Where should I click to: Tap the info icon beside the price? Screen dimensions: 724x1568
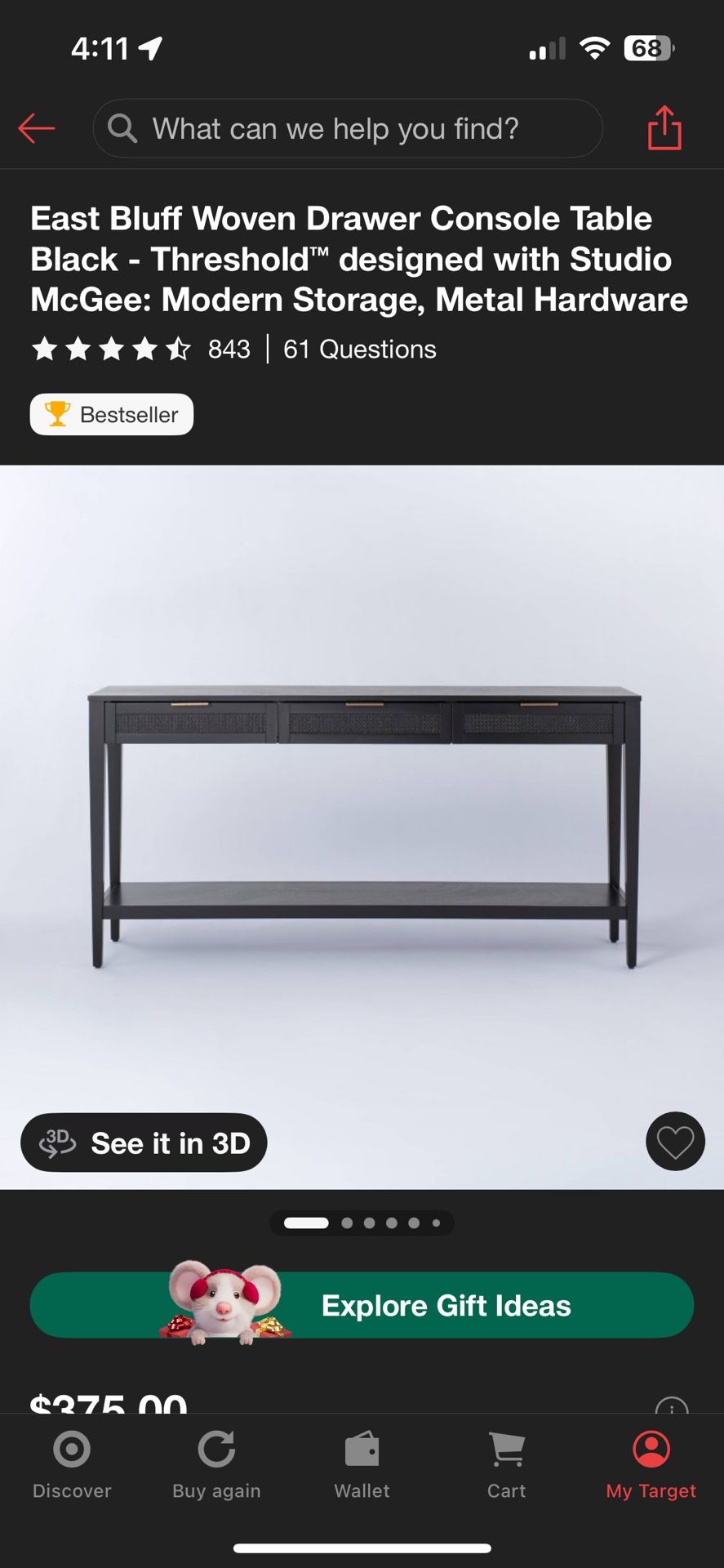click(x=671, y=1410)
